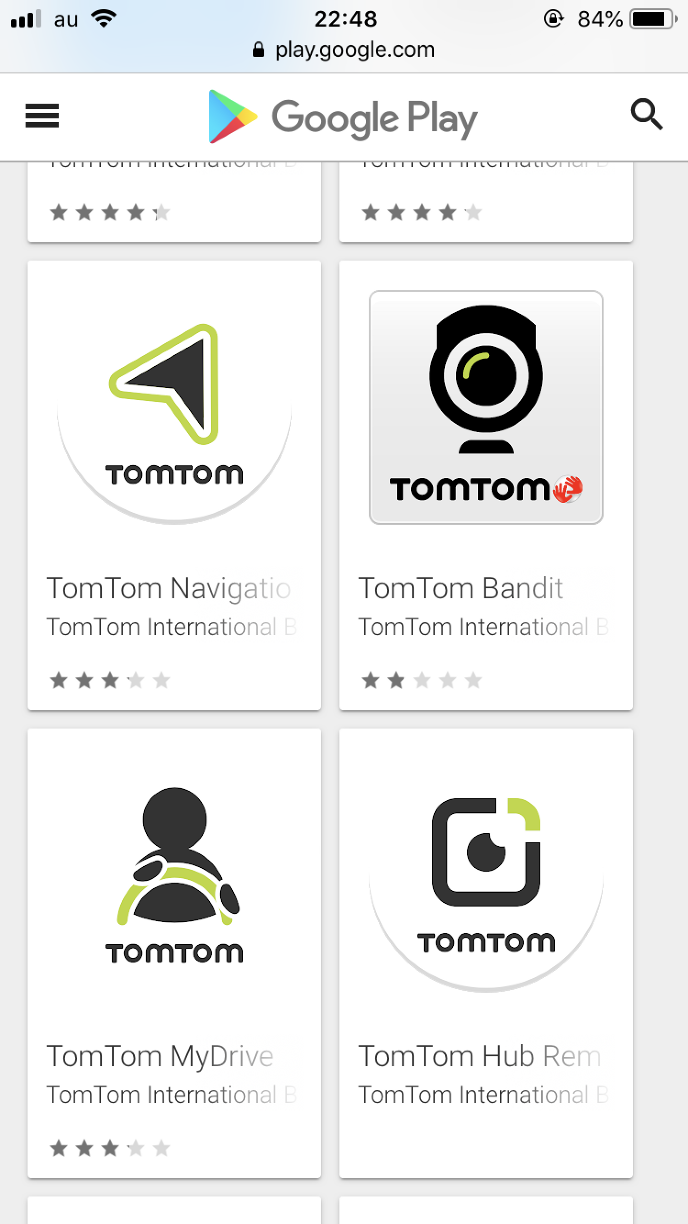Open the hamburger navigation menu

(42, 117)
